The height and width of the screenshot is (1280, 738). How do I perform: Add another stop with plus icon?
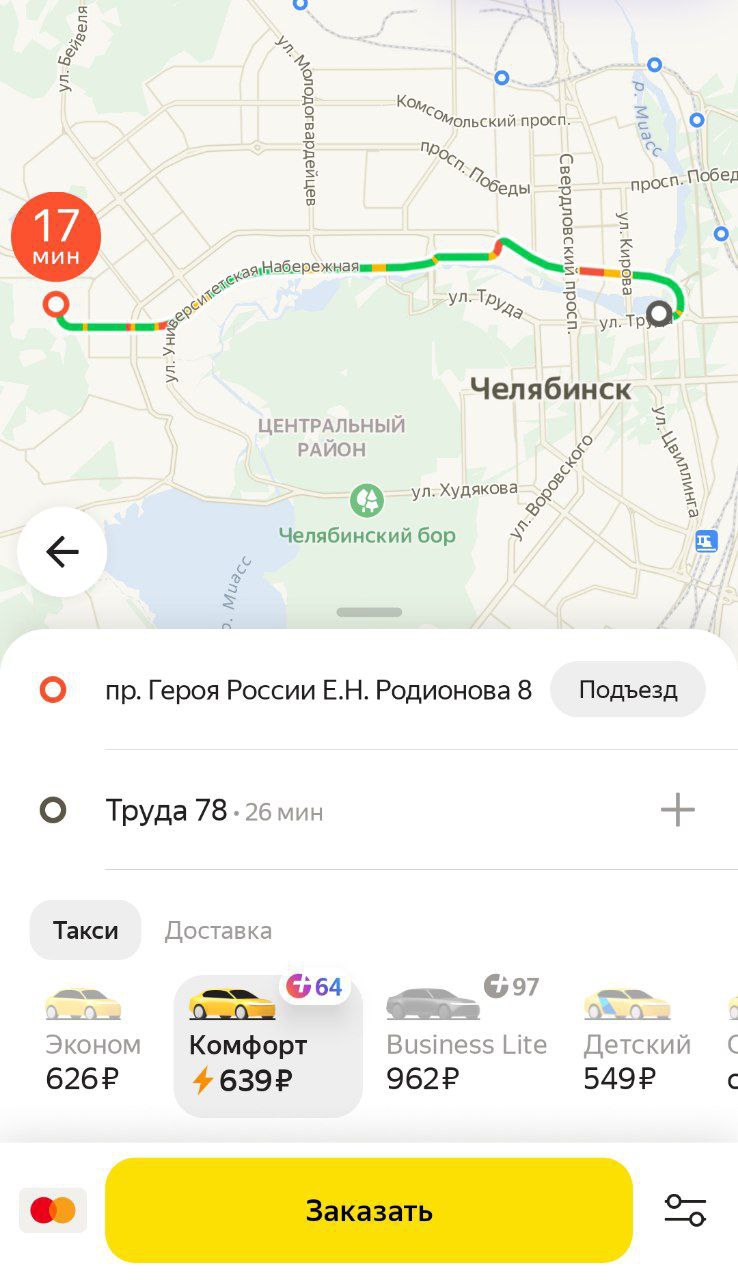point(677,810)
